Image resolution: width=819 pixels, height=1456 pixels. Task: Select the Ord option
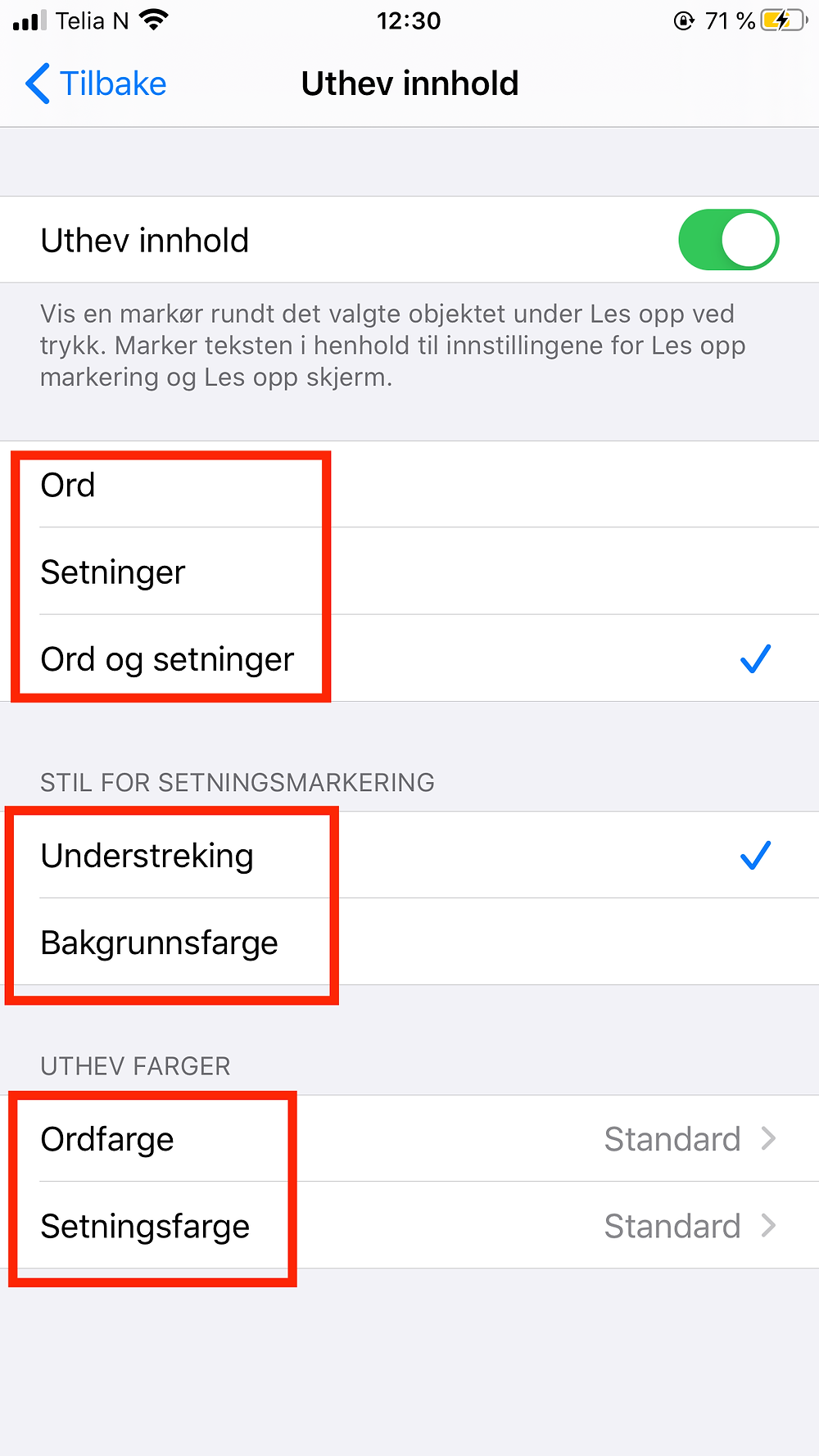(409, 485)
